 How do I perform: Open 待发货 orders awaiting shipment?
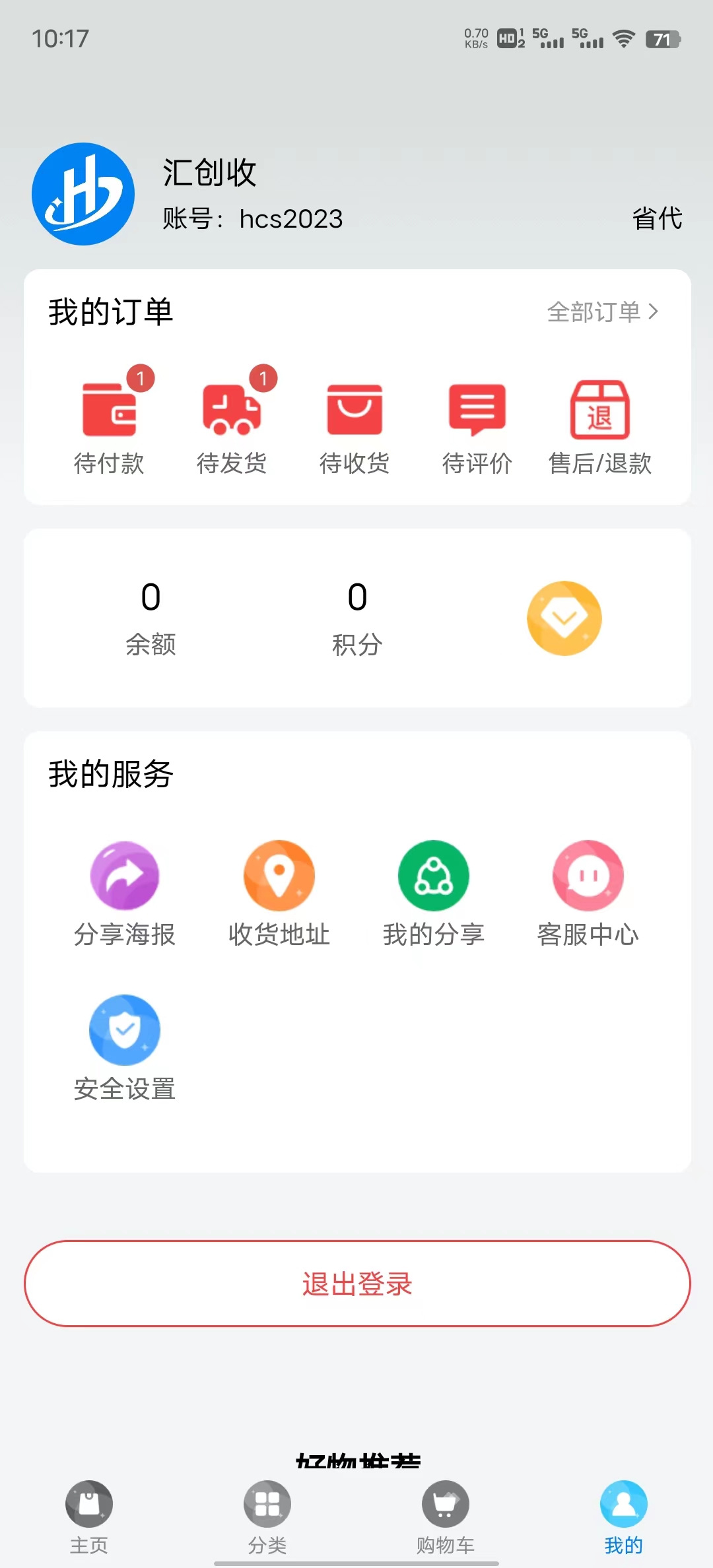(x=232, y=422)
